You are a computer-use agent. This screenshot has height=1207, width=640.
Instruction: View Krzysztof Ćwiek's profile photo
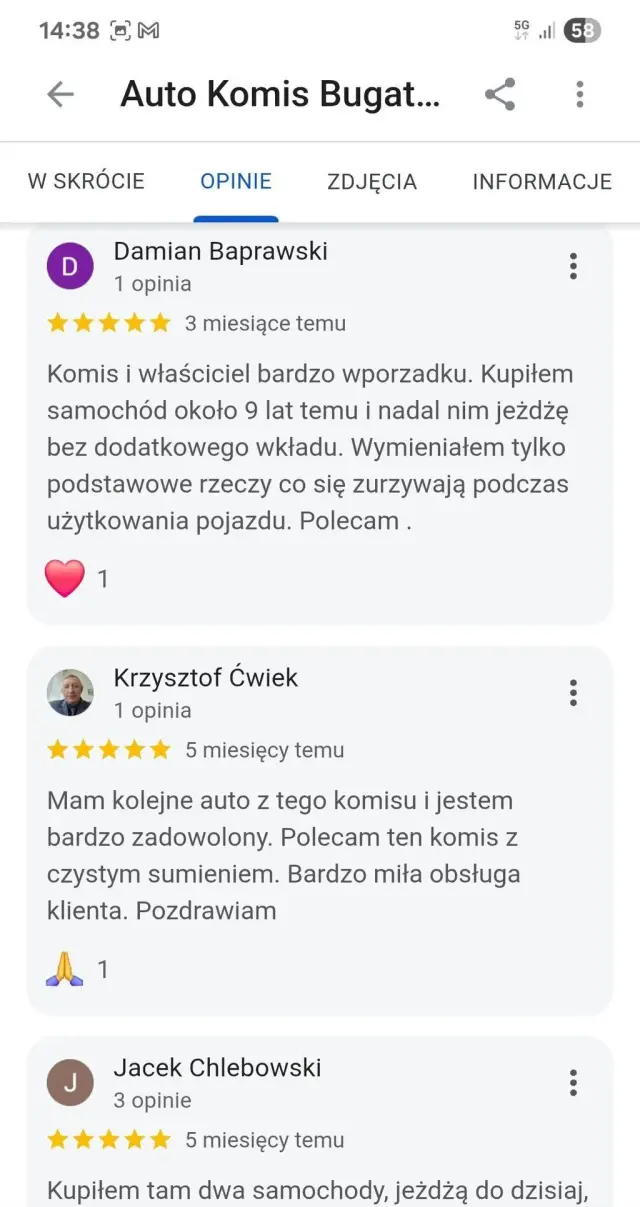click(x=70, y=692)
